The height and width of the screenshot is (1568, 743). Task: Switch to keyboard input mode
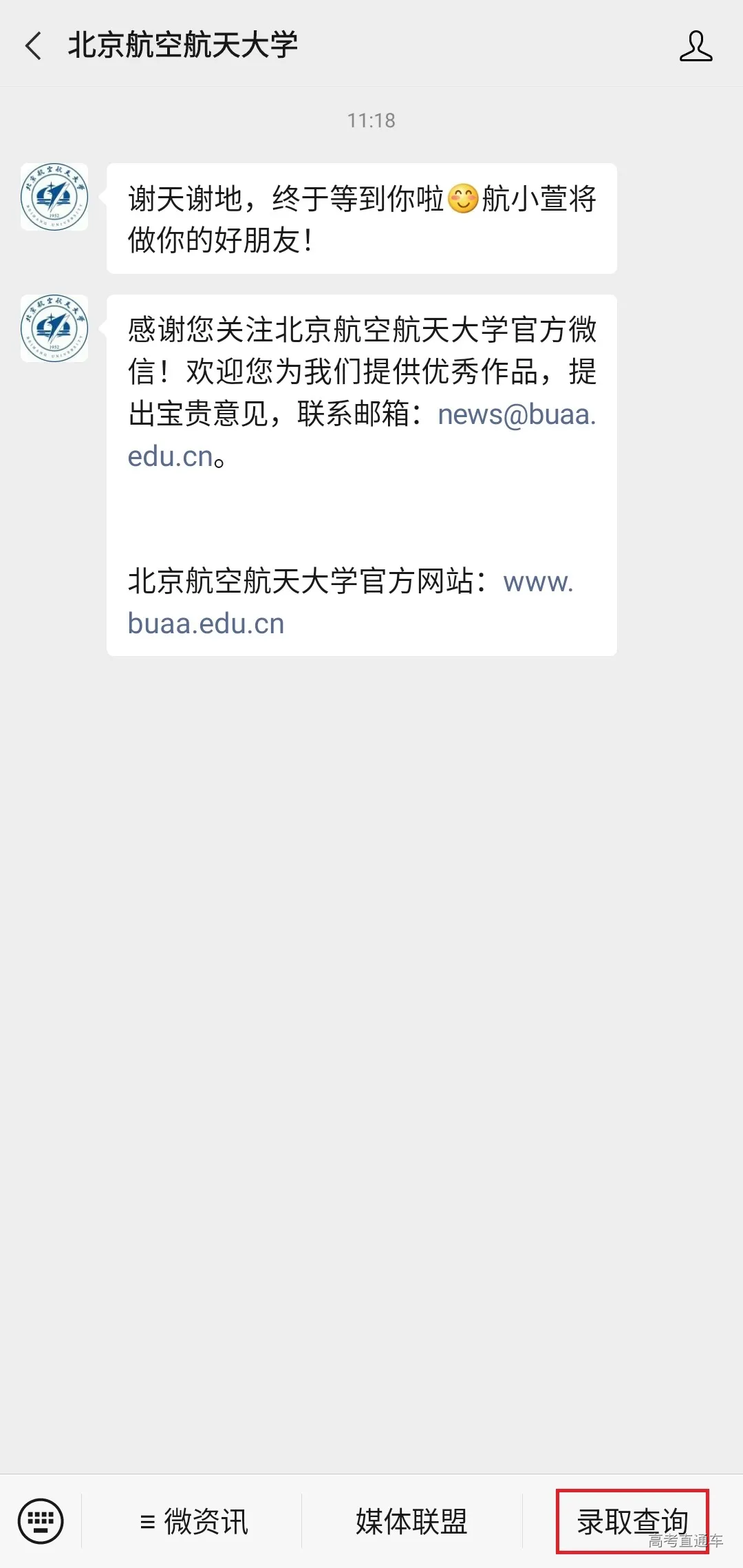coord(41,1521)
